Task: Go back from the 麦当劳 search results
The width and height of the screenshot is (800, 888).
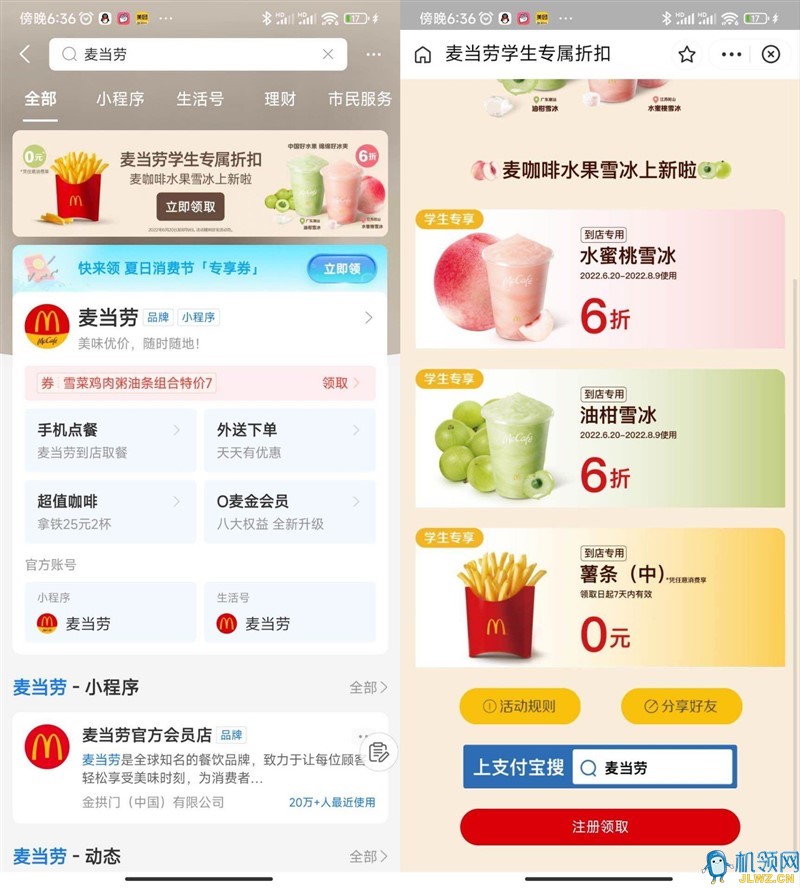Action: click(x=25, y=55)
